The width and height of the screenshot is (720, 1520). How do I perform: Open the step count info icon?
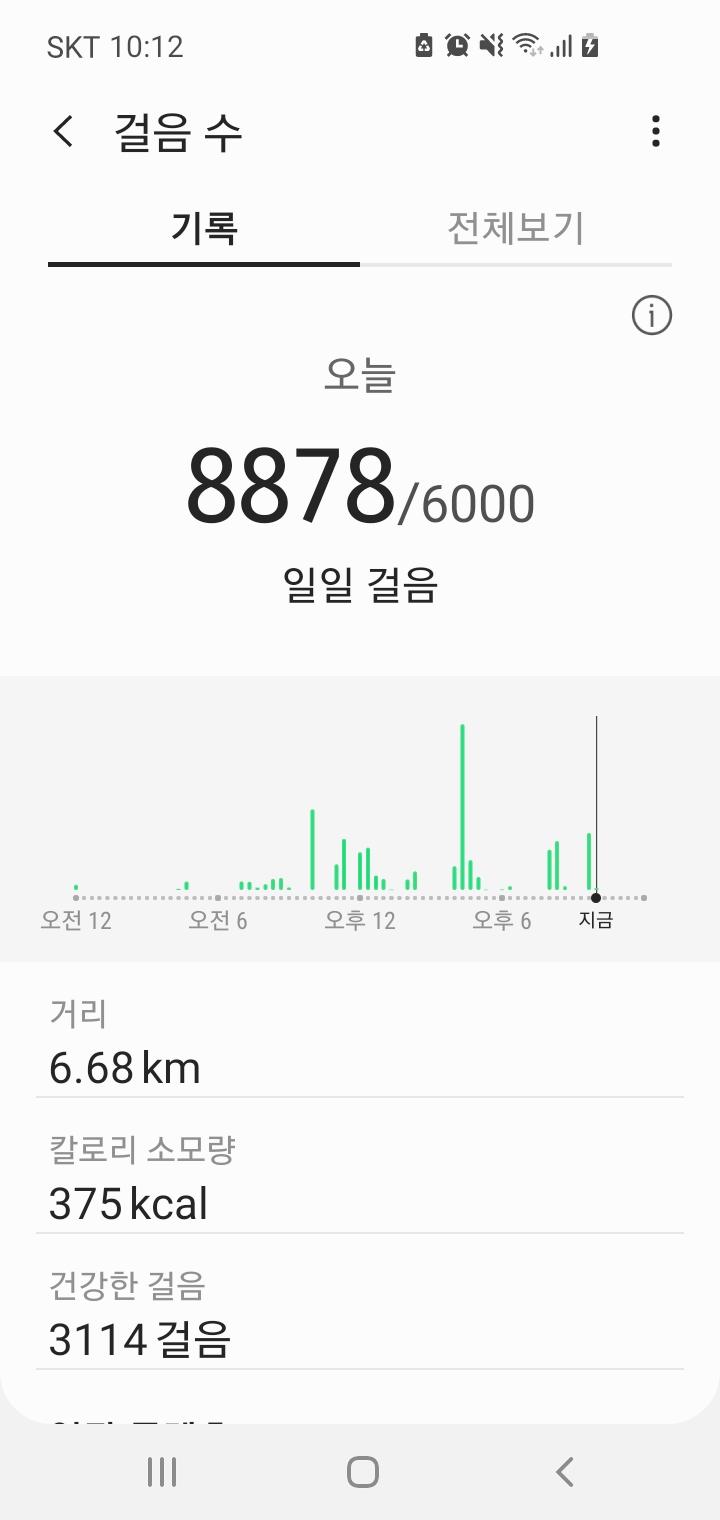coord(652,316)
